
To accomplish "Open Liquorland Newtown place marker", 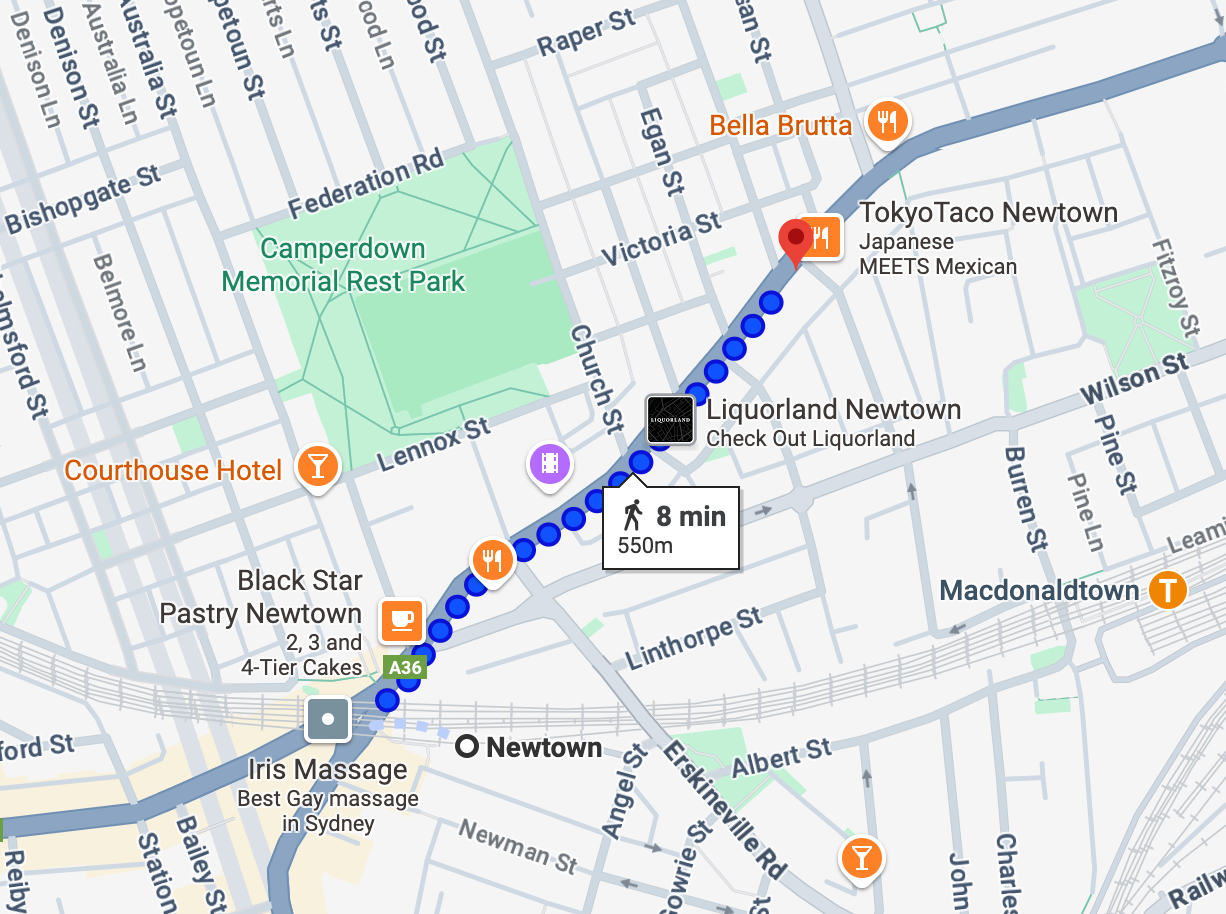I will click(670, 420).
